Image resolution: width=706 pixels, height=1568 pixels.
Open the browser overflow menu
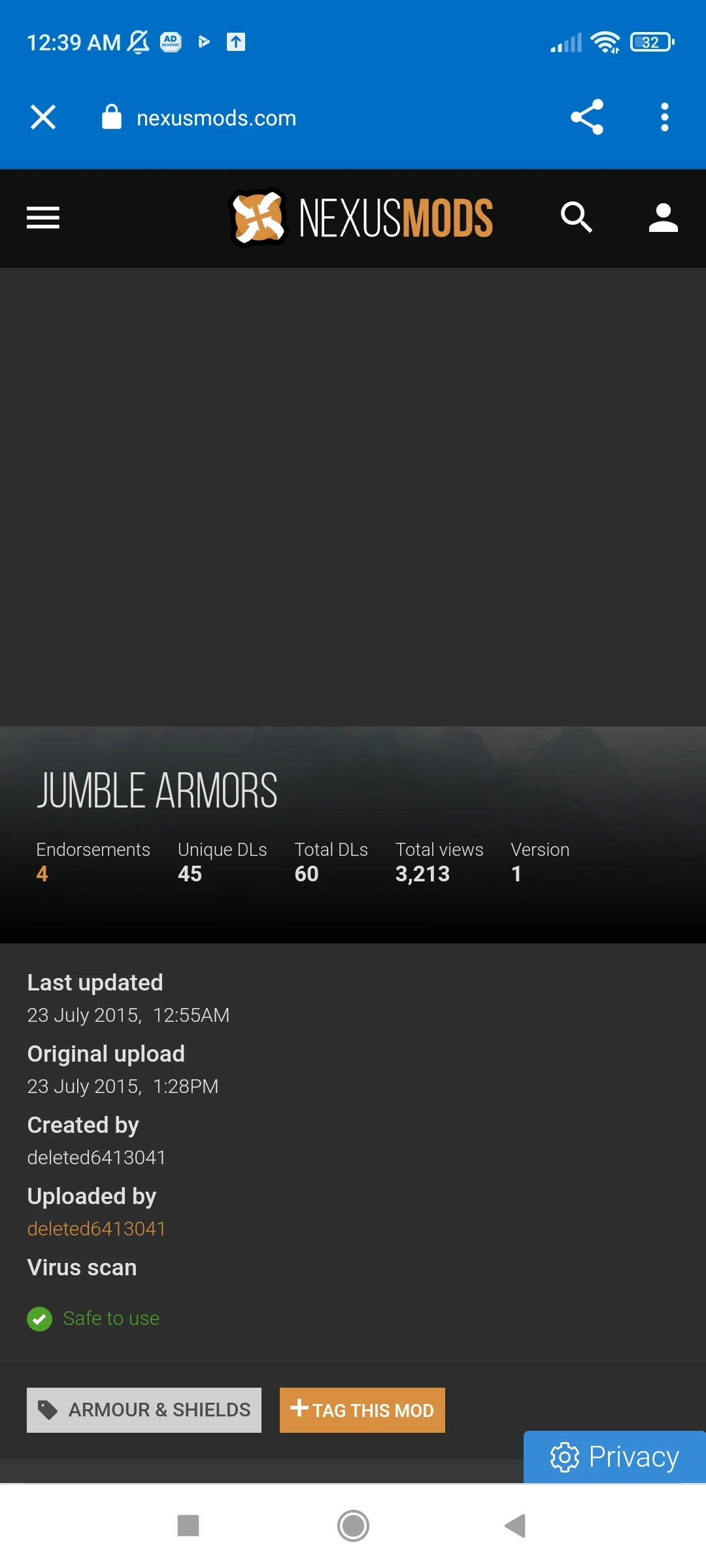click(x=664, y=118)
